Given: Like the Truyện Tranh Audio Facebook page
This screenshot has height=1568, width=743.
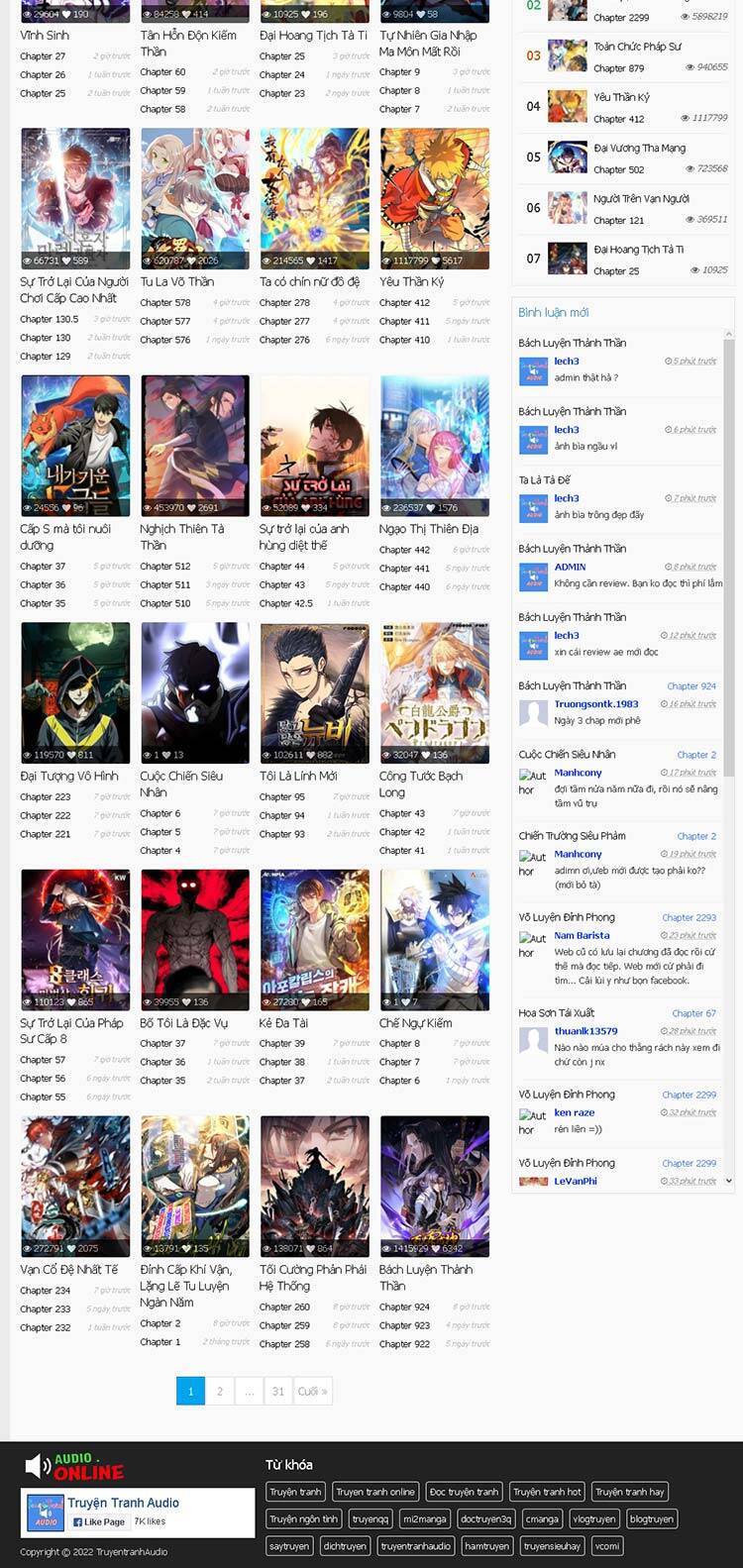Looking at the screenshot, I should click(x=99, y=1521).
